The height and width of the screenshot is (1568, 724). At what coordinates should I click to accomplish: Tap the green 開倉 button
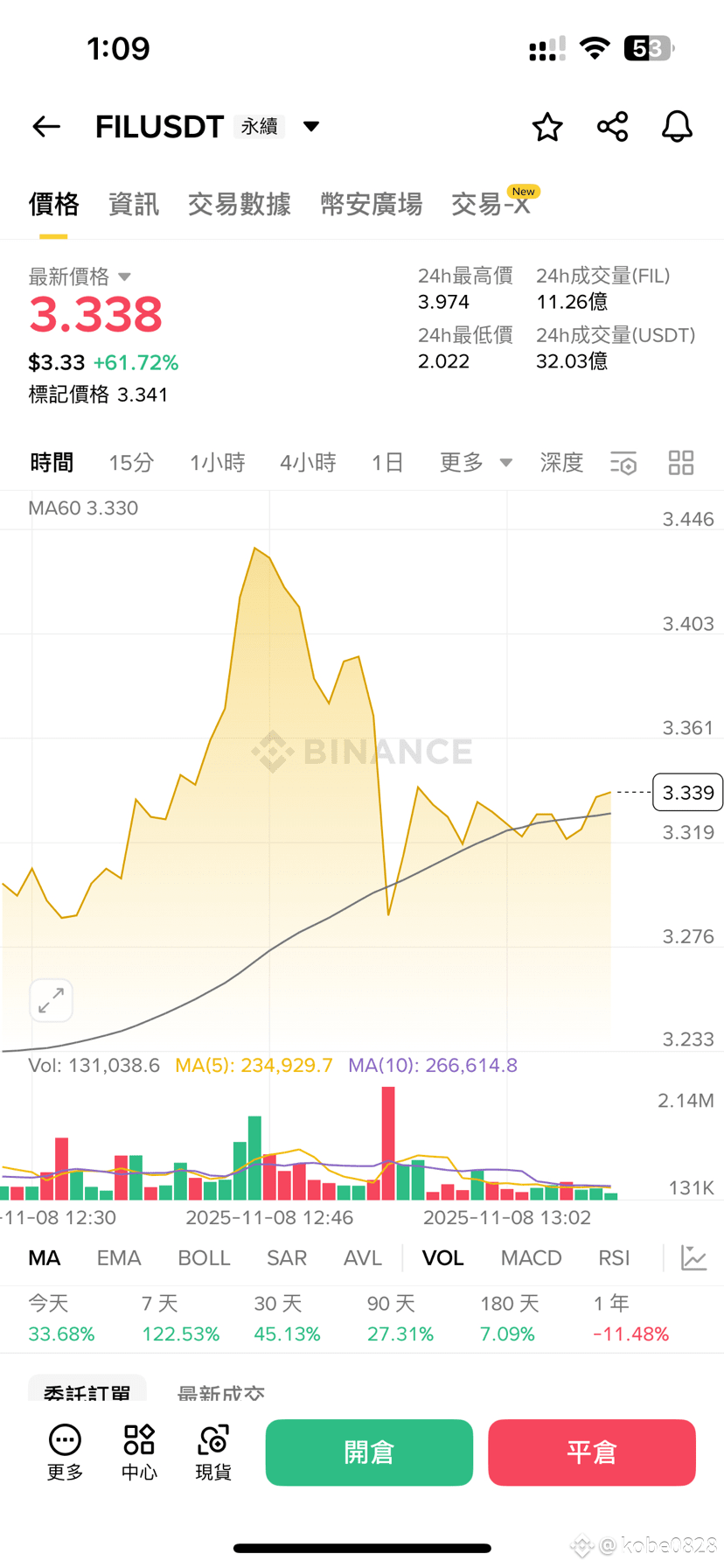[369, 1452]
